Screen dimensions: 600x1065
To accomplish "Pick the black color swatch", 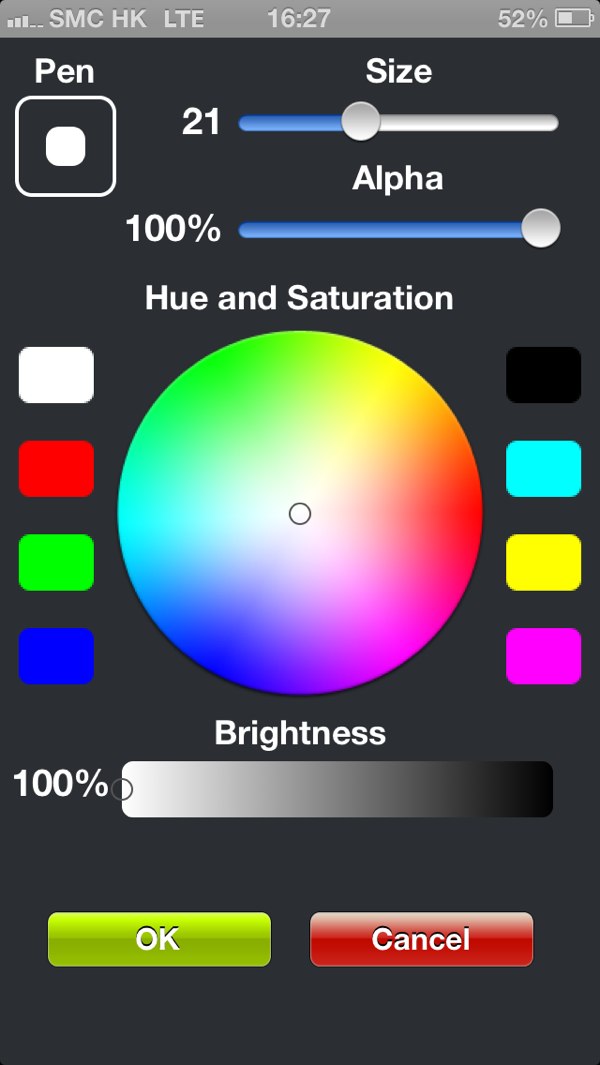I will [543, 375].
